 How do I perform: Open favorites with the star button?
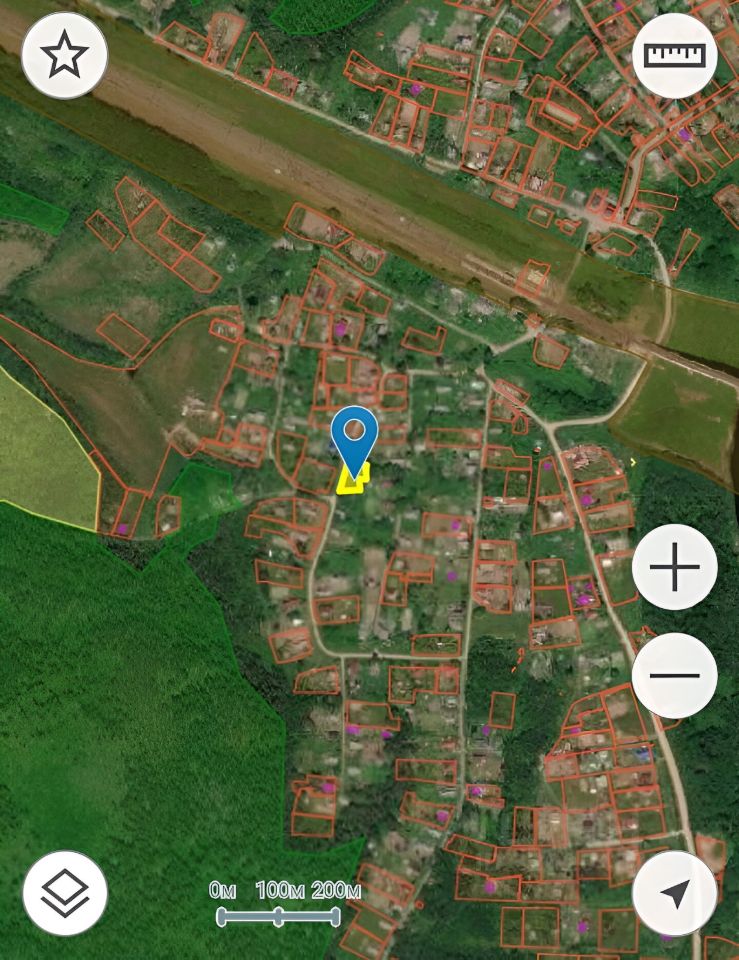pyautogui.click(x=65, y=56)
